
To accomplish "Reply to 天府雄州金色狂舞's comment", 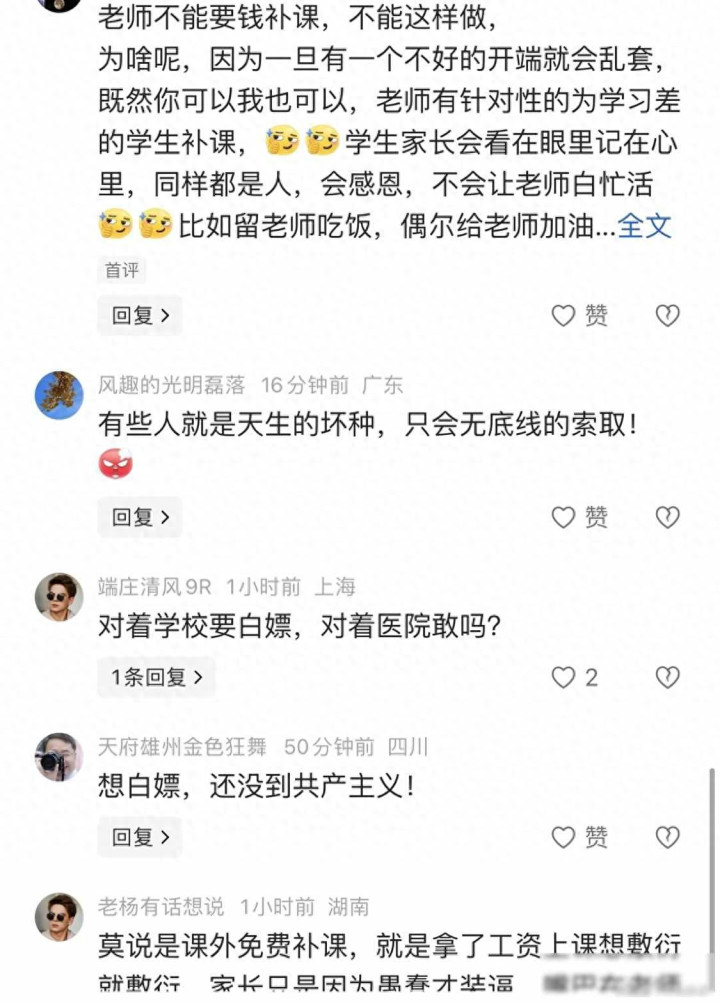I will tap(140, 836).
